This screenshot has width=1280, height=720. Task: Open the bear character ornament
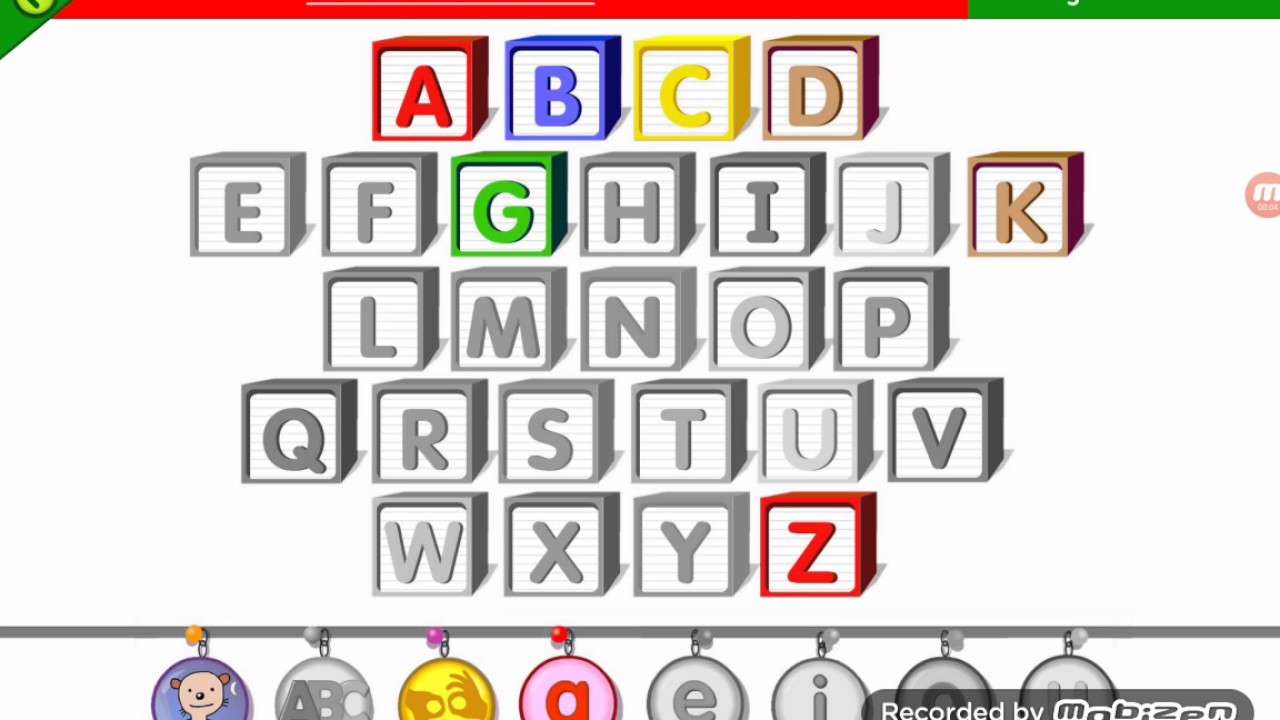click(200, 690)
